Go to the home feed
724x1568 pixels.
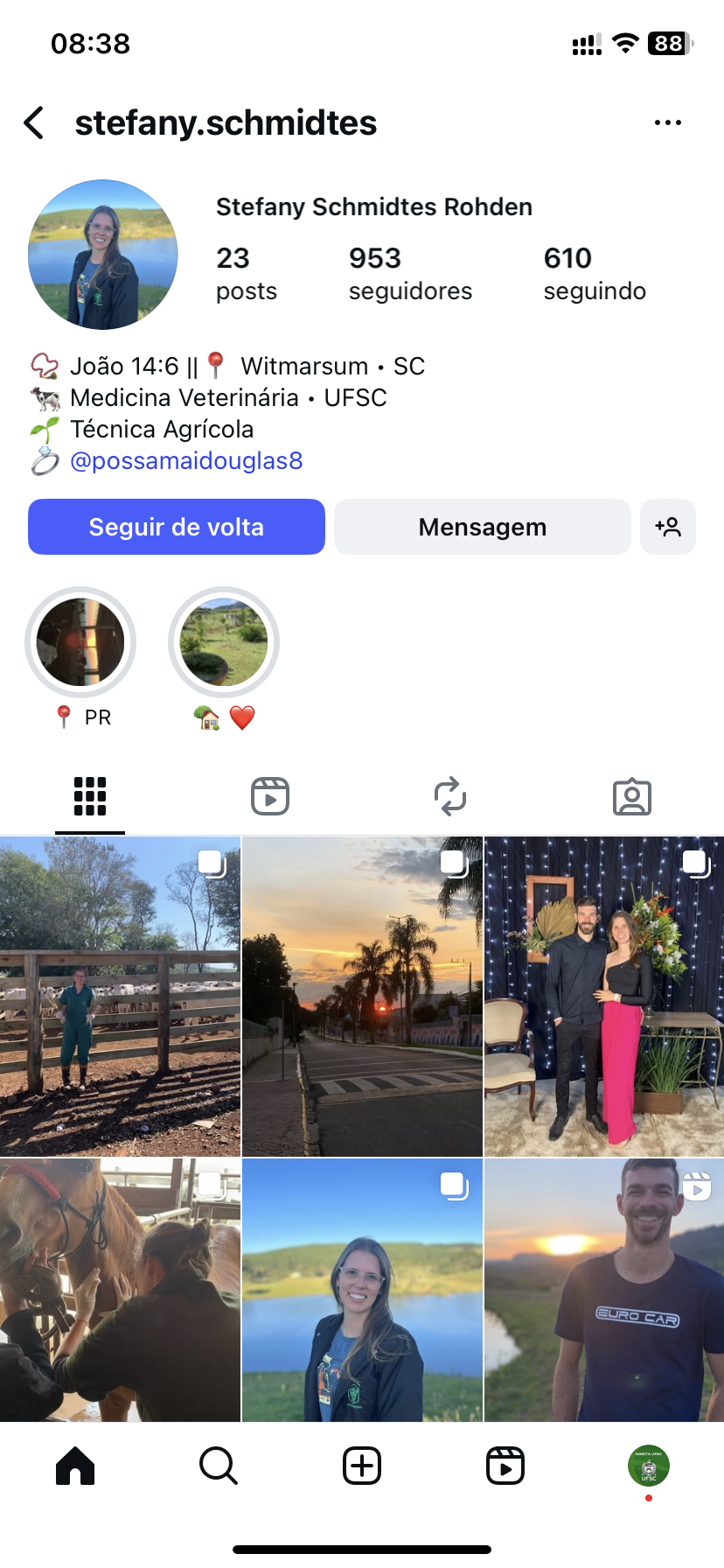(75, 1466)
